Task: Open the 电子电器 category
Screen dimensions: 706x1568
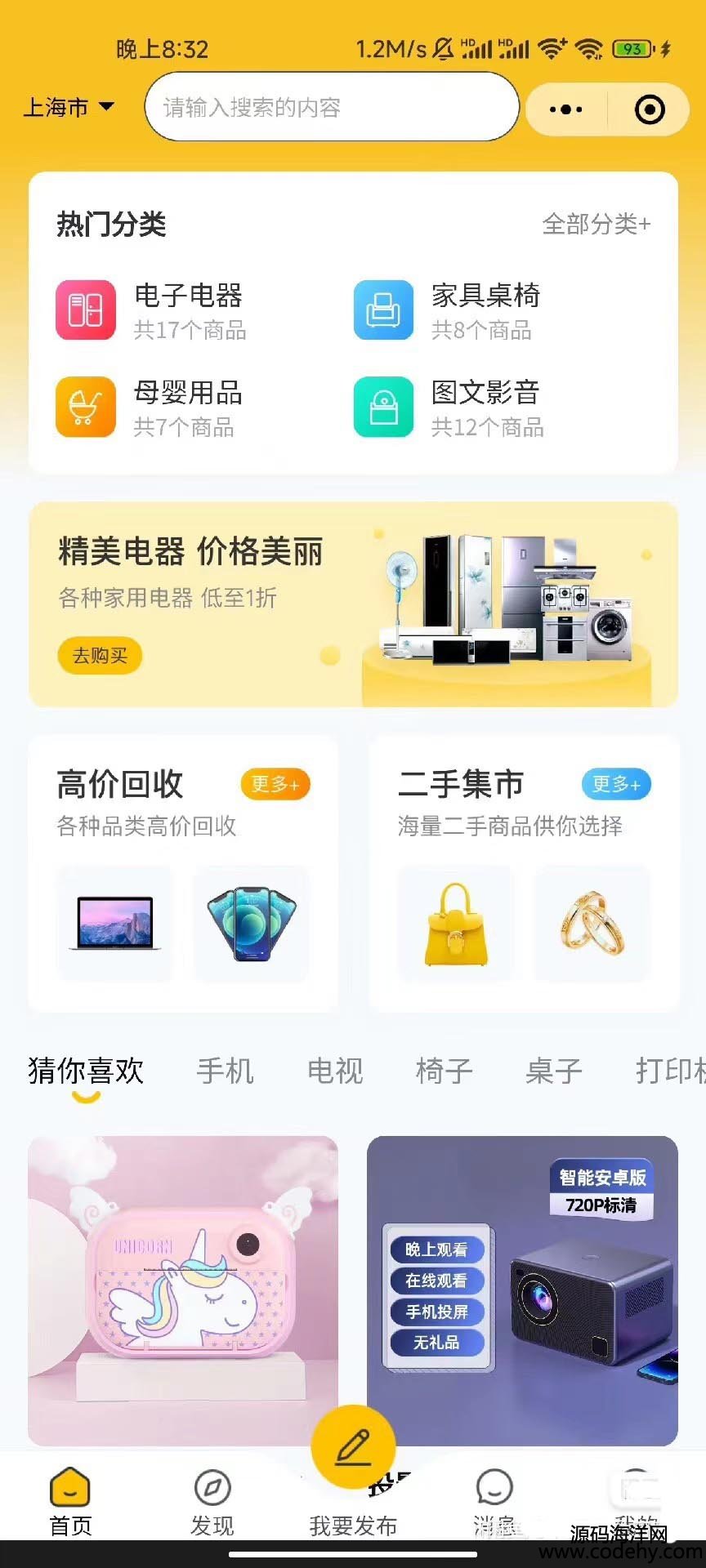Action: tap(188, 310)
